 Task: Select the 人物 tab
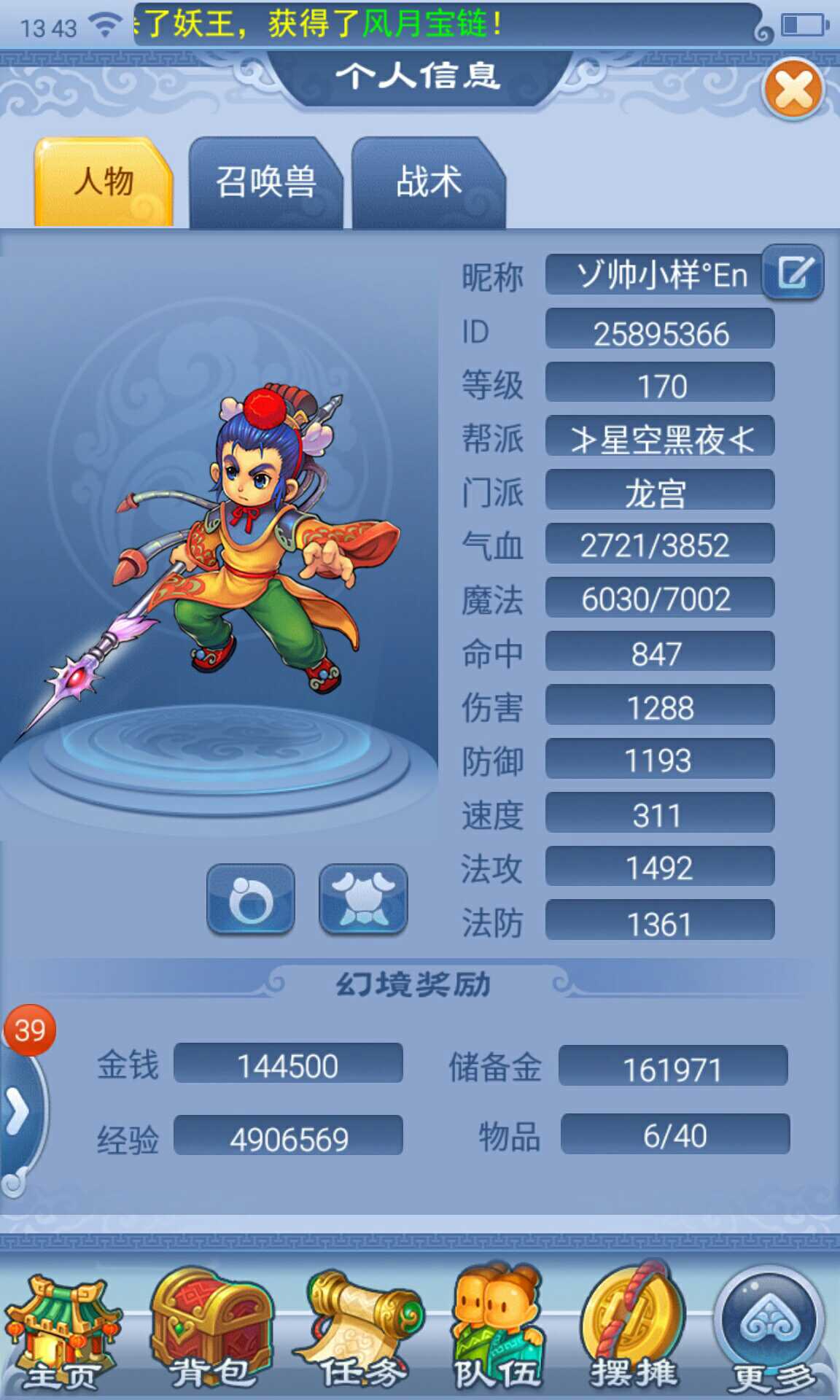(104, 182)
